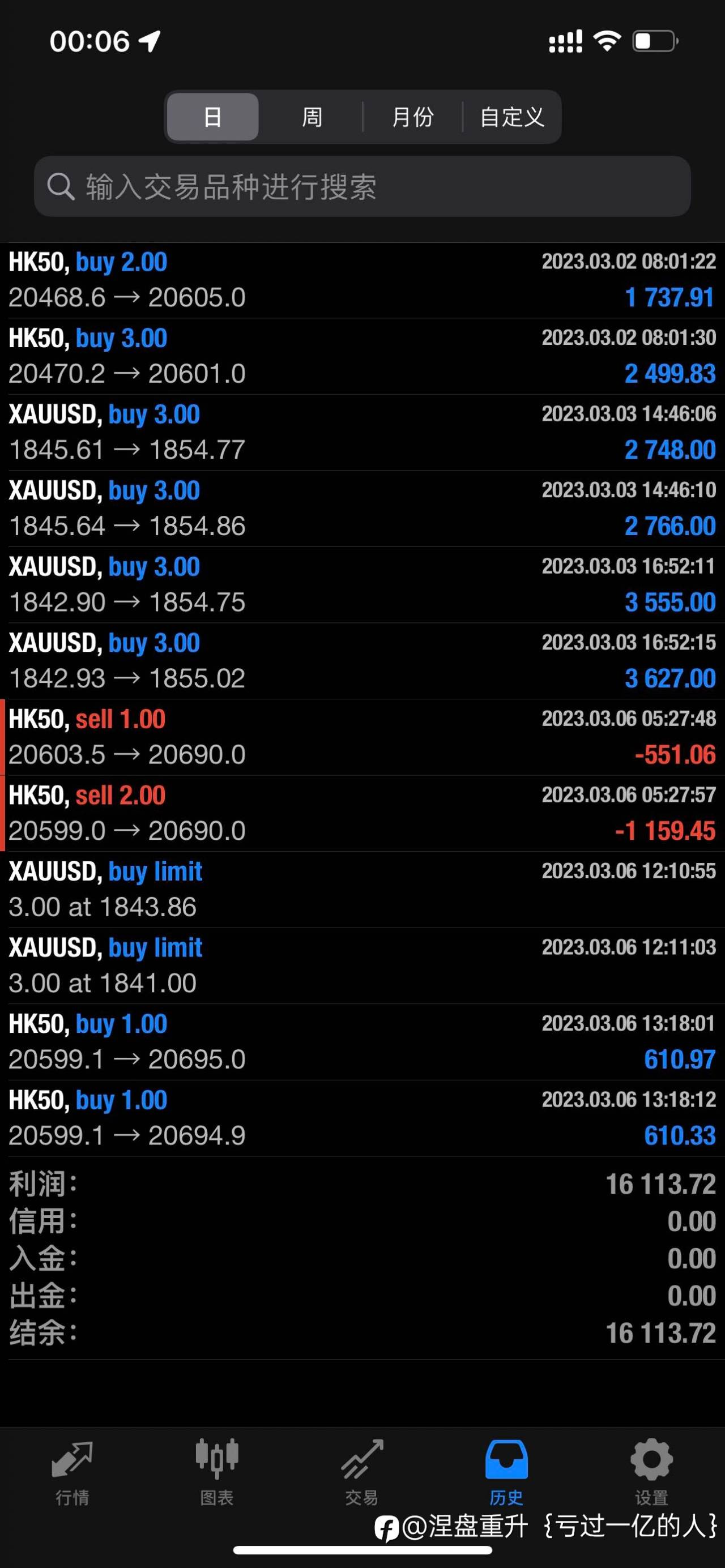Open the 行情 quotes tab

click(x=72, y=1472)
